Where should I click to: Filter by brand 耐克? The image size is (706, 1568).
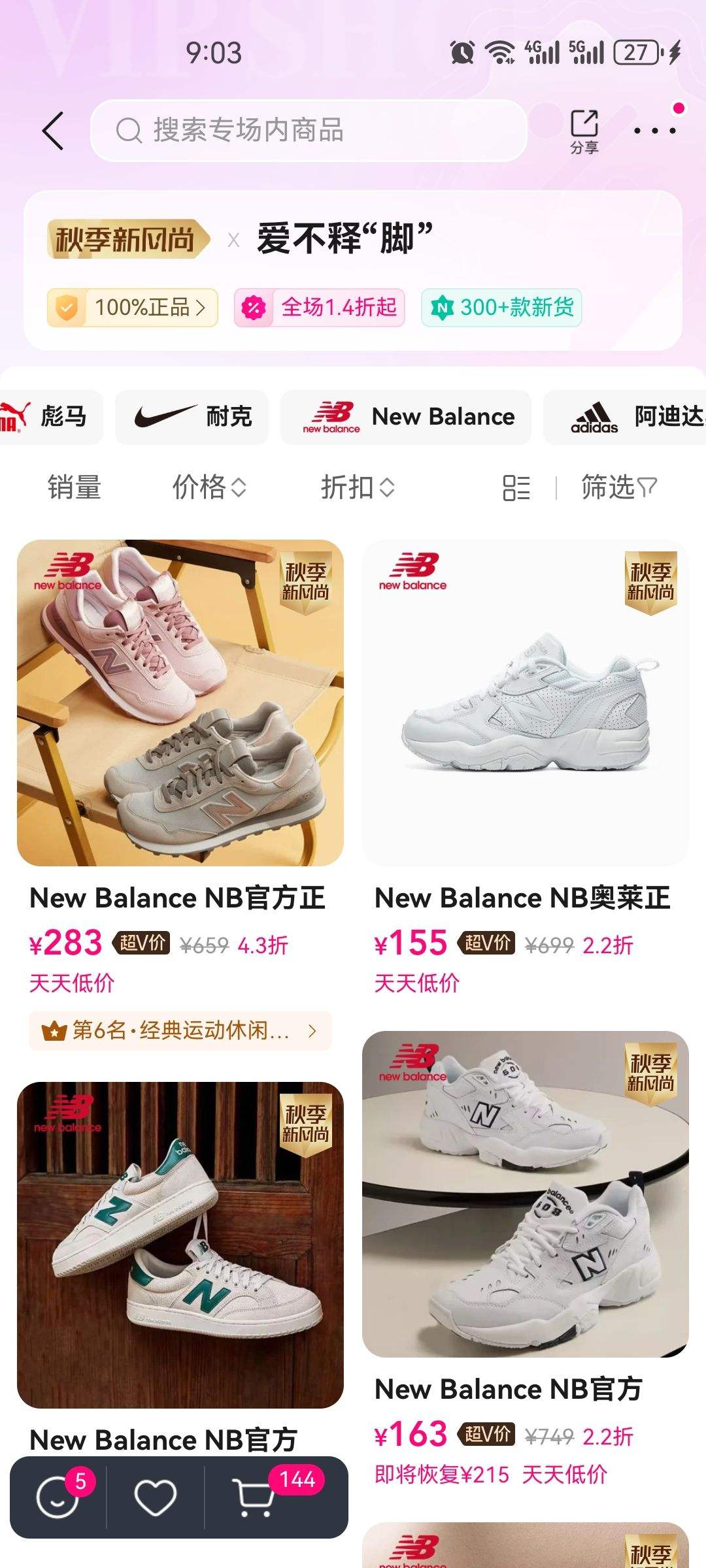tap(192, 417)
